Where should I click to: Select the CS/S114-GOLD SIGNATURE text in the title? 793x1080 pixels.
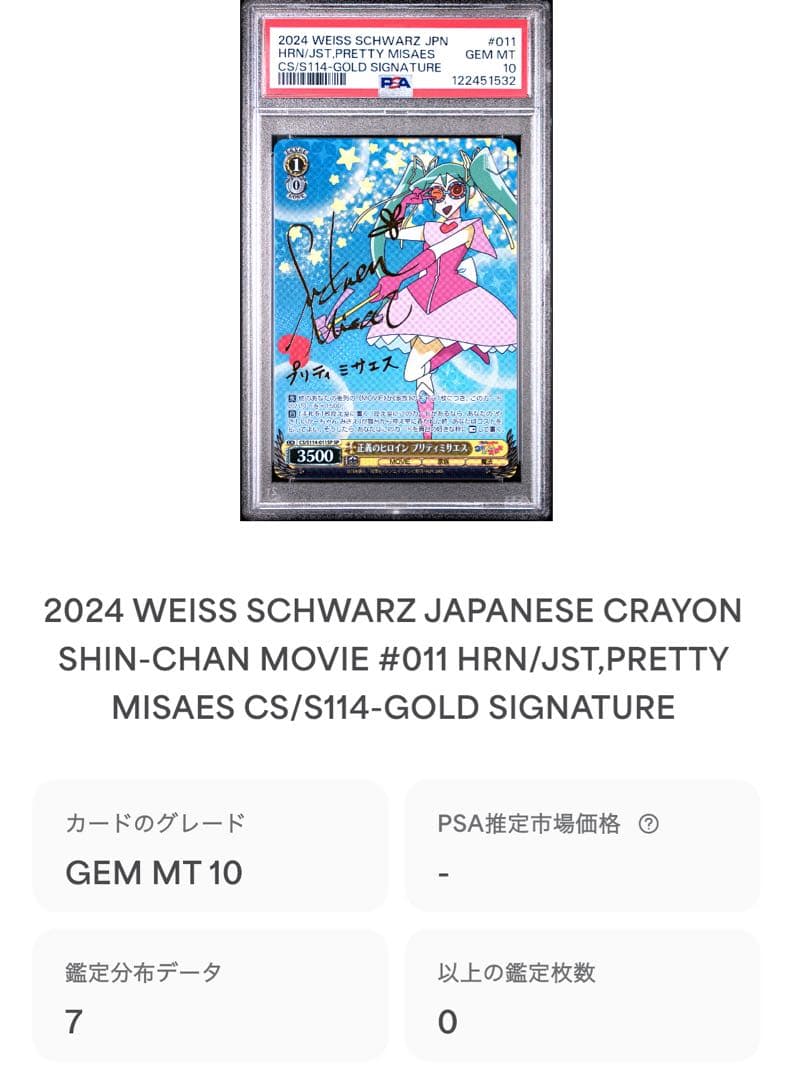point(396,706)
